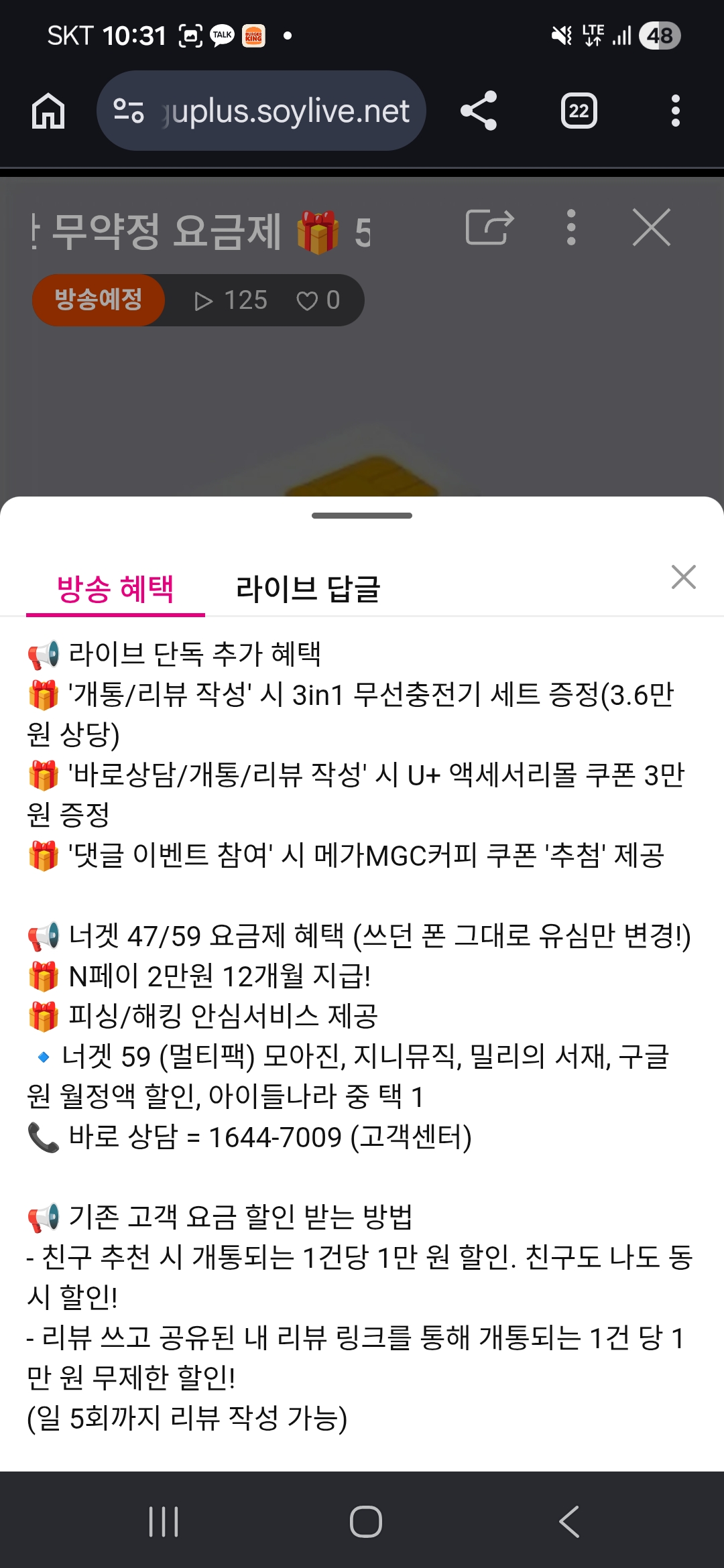
Task: Switch to the 라이브 답글 tab
Action: pyautogui.click(x=308, y=589)
